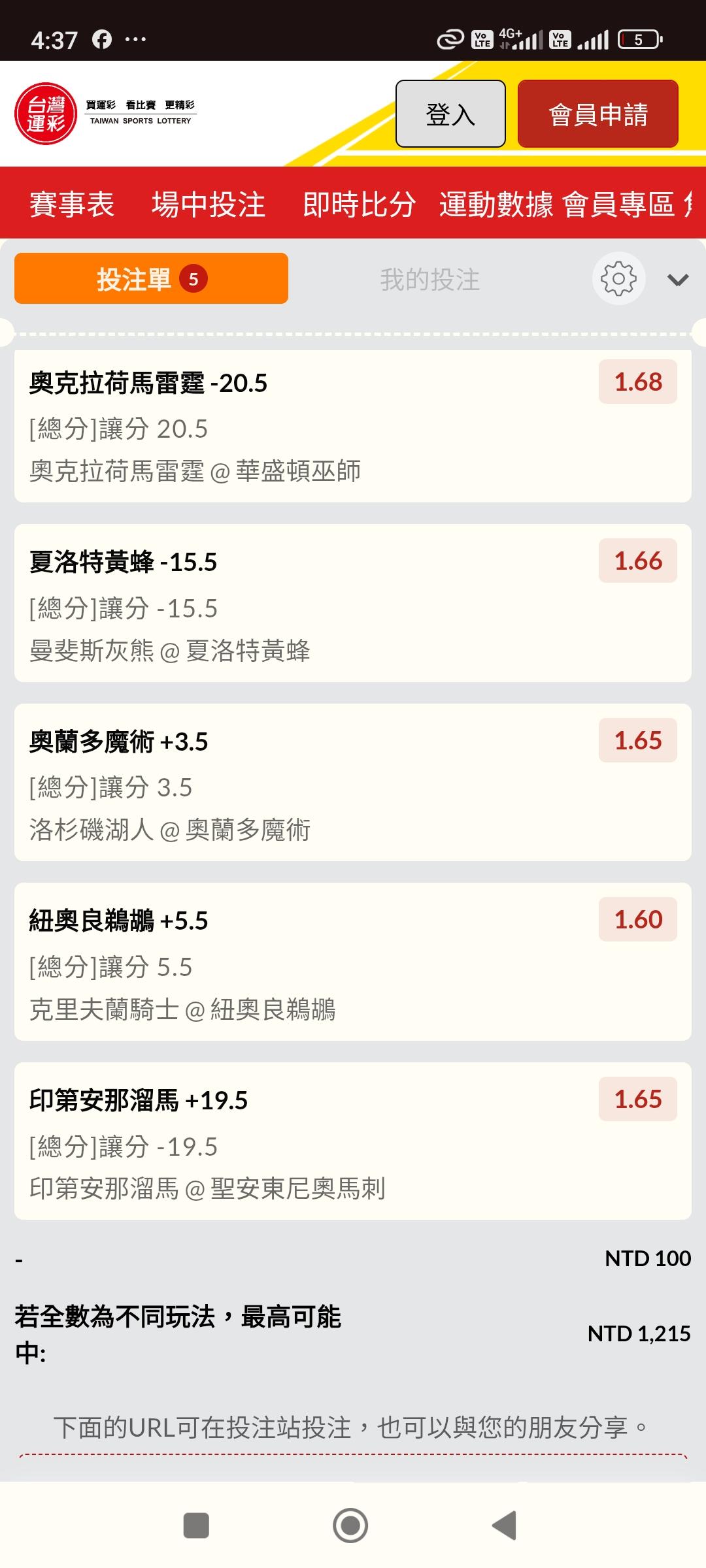This screenshot has height=1568, width=706.
Task: Switch to 我的投注 tab
Action: click(429, 280)
